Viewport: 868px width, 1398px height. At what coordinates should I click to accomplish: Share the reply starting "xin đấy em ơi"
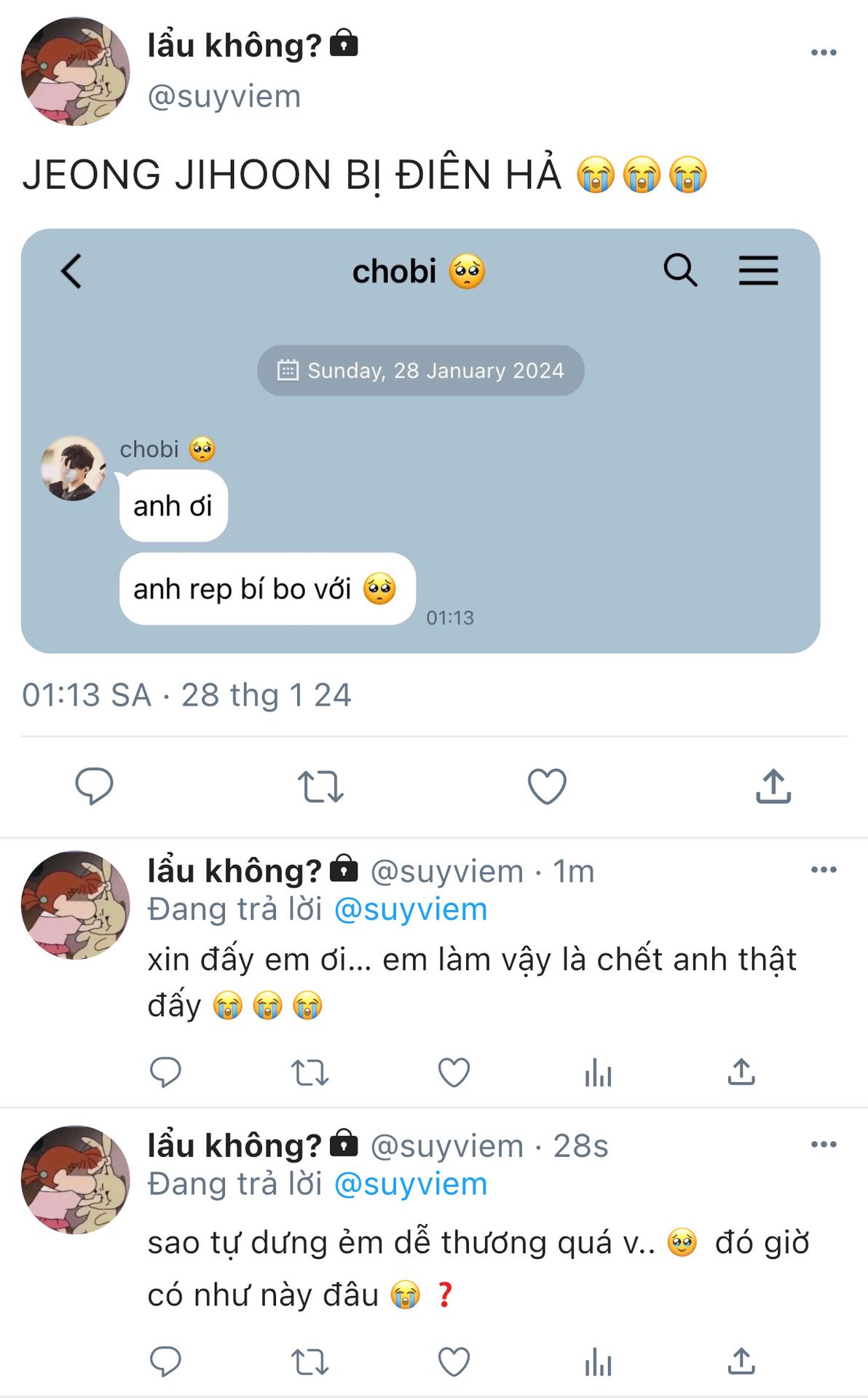tap(741, 1073)
